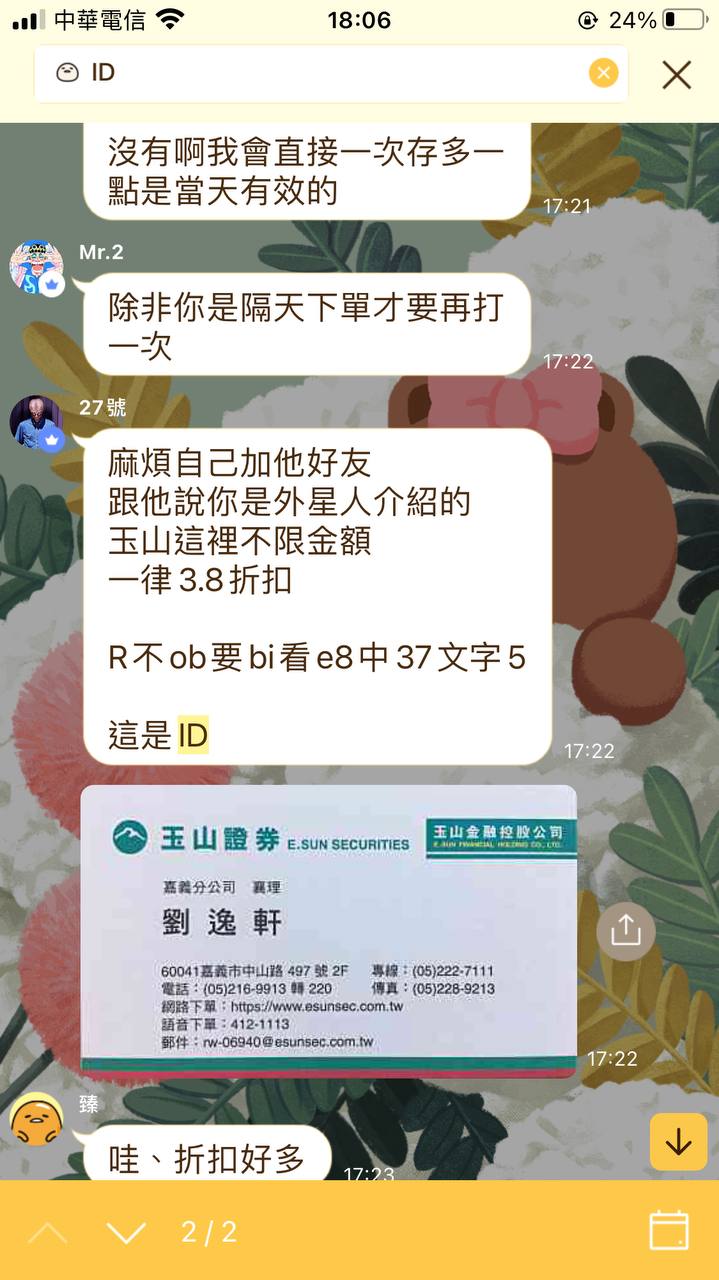Open 臻's profile avatar
The height and width of the screenshot is (1280, 719).
[37, 1118]
